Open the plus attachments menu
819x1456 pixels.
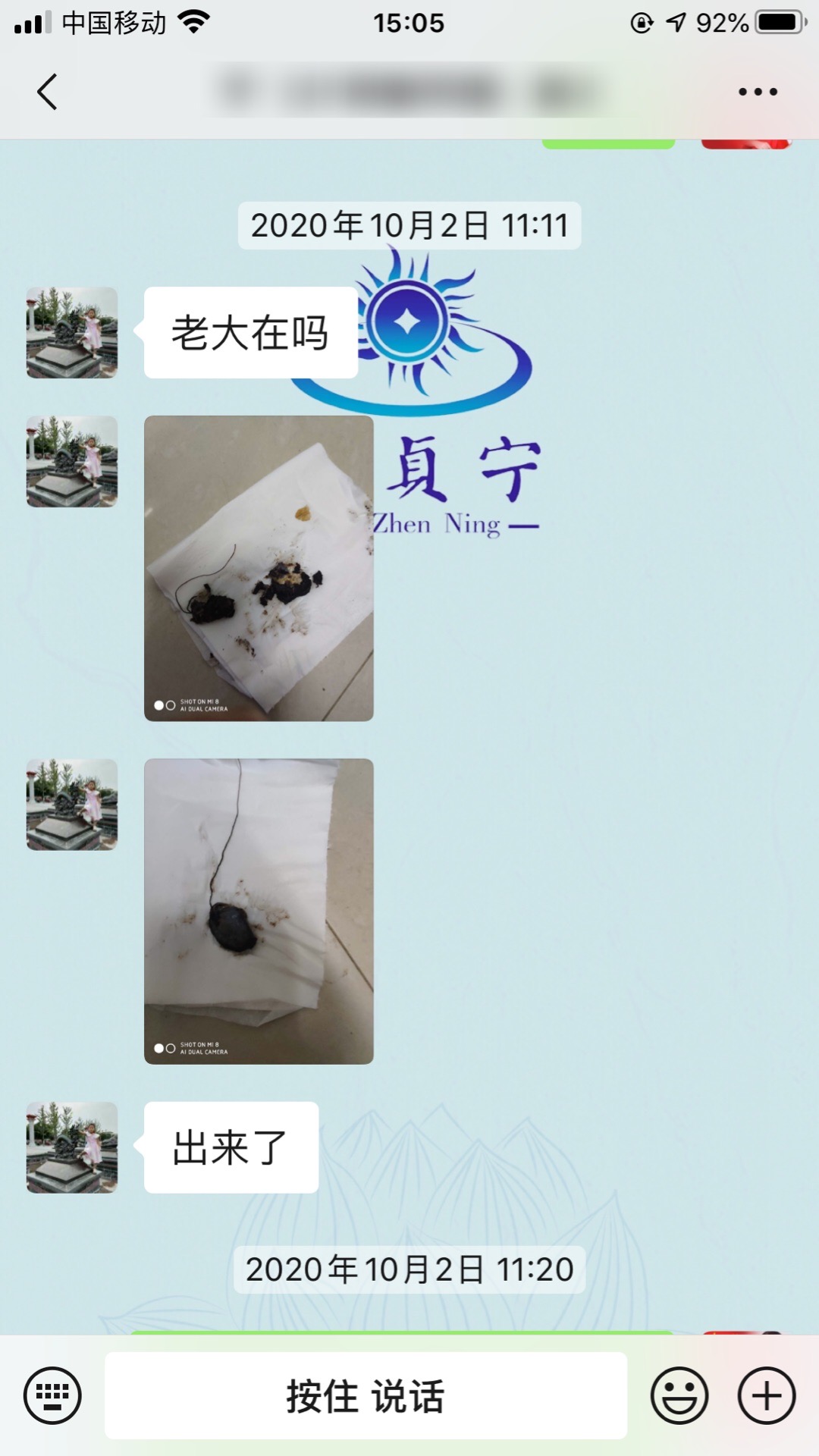(x=767, y=1395)
